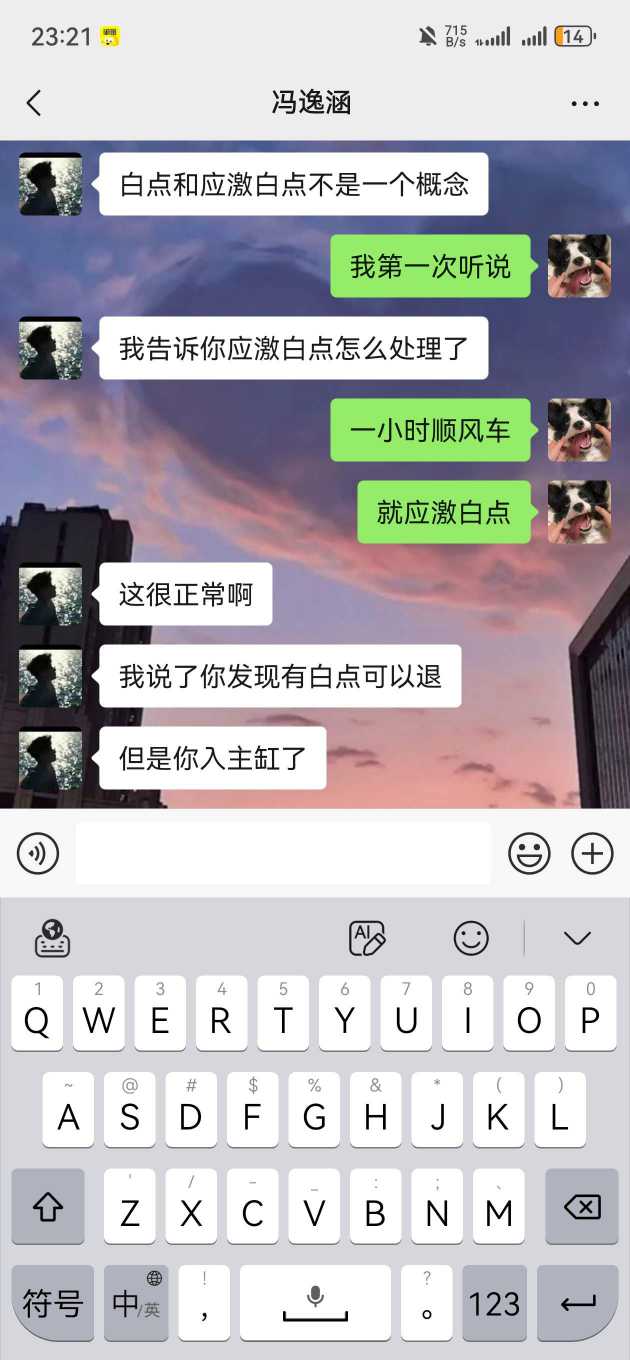This screenshot has height=1360, width=630.
Task: Tap the backspace key
Action: [x=581, y=1207]
